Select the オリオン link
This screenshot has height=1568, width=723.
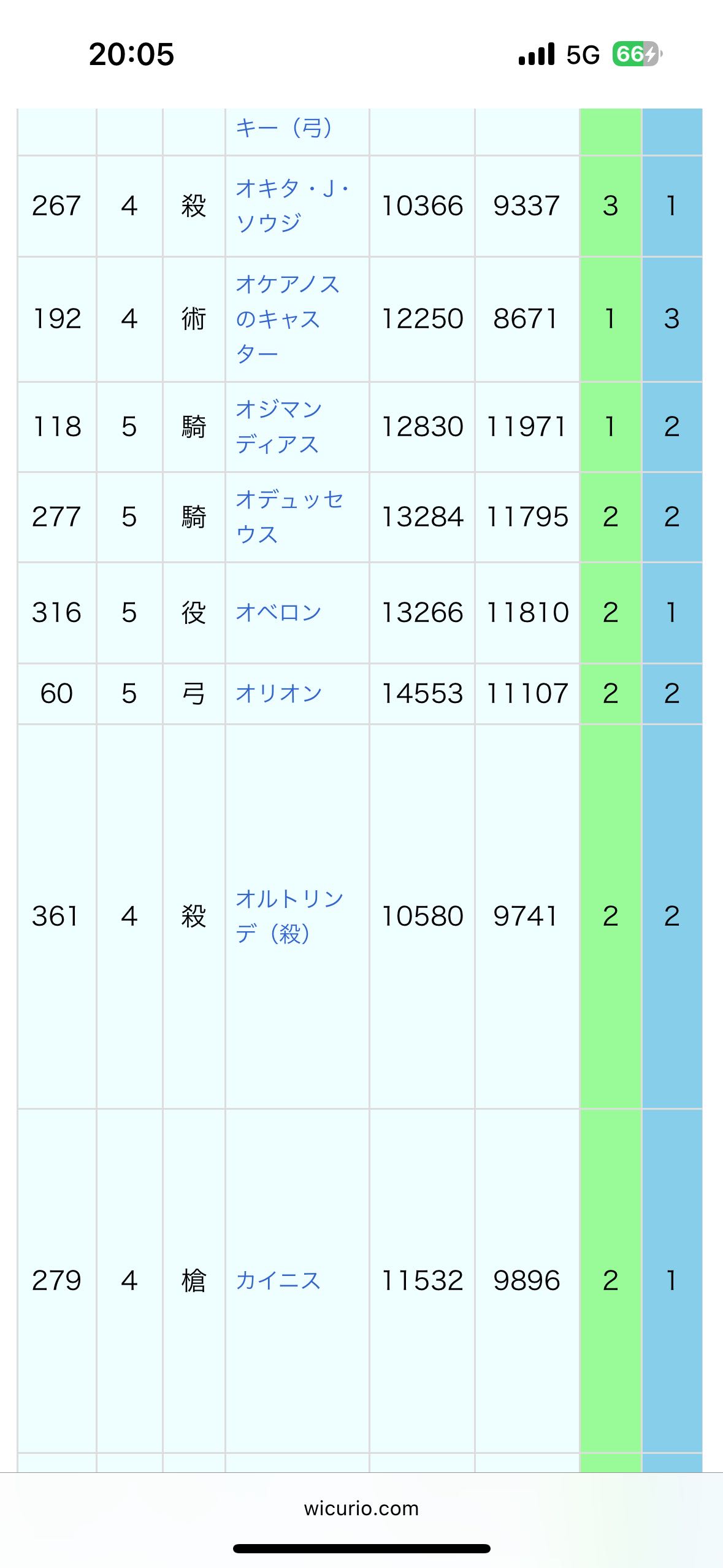coord(278,693)
